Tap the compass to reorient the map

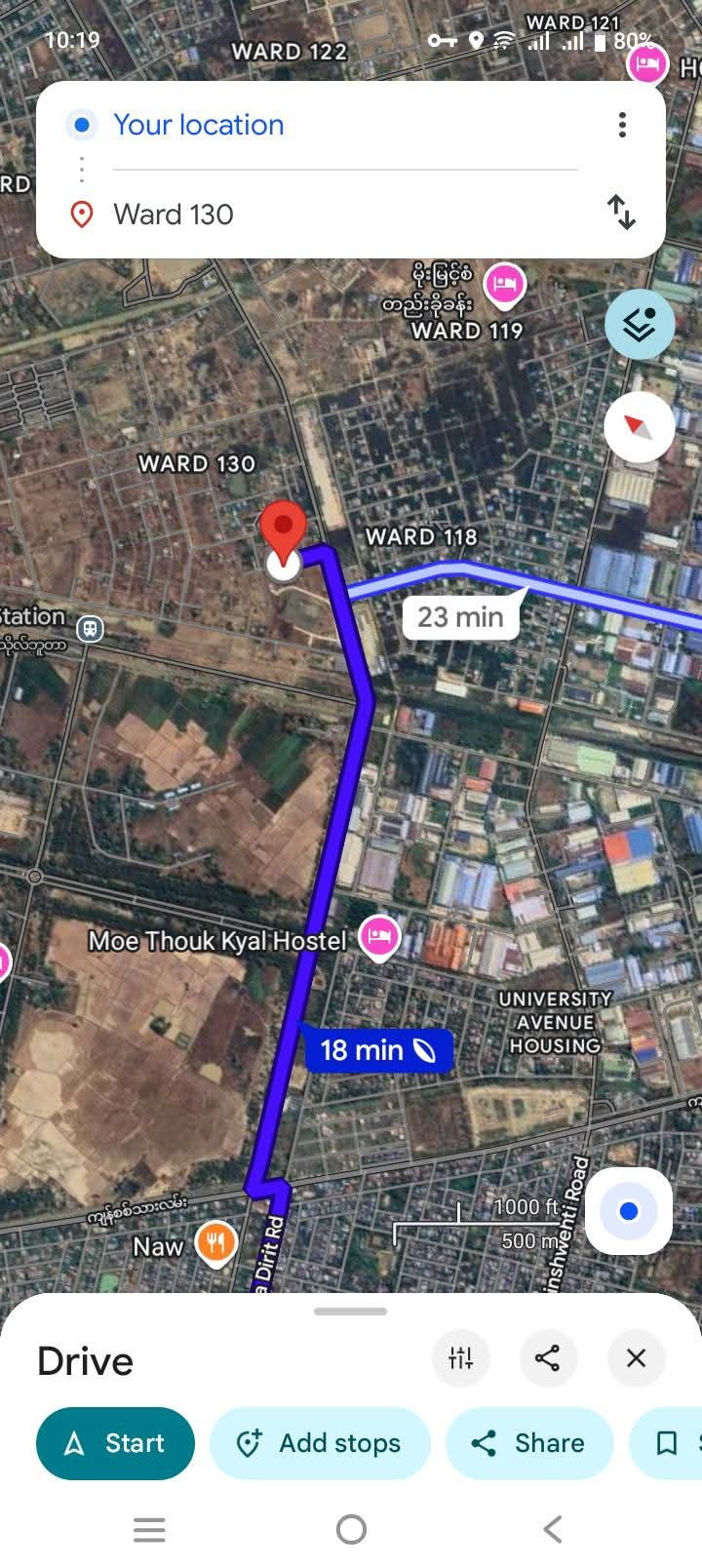[x=639, y=427]
